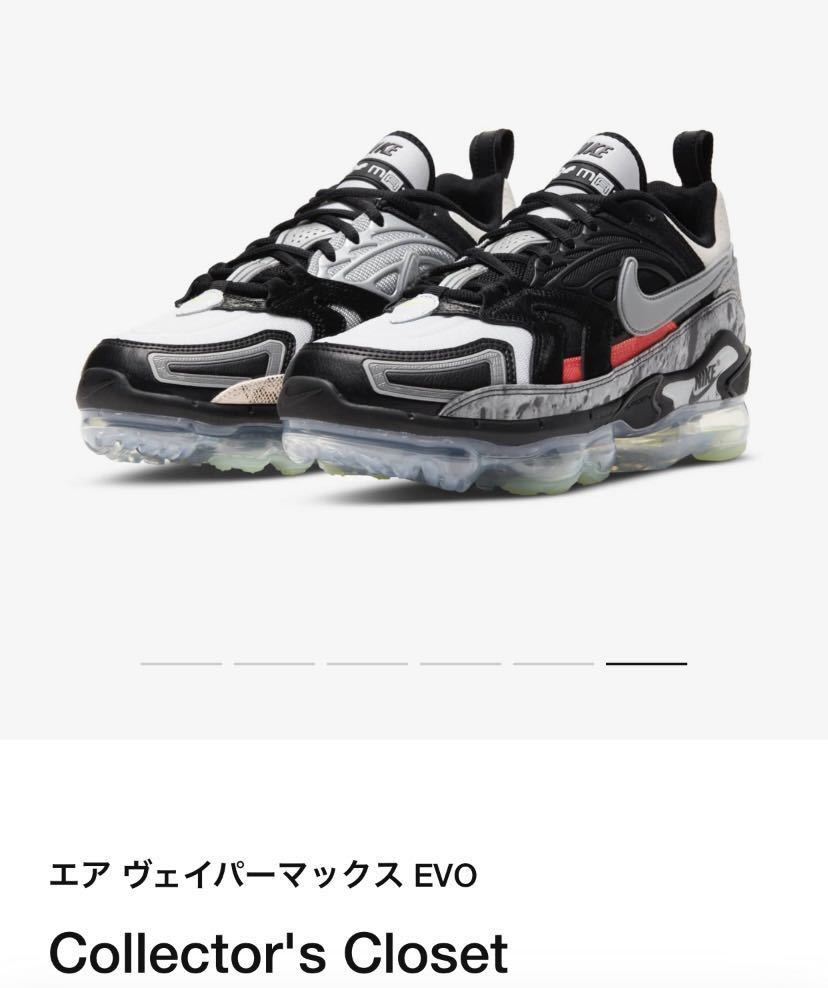Jump to the first image indicator

pos(181,663)
